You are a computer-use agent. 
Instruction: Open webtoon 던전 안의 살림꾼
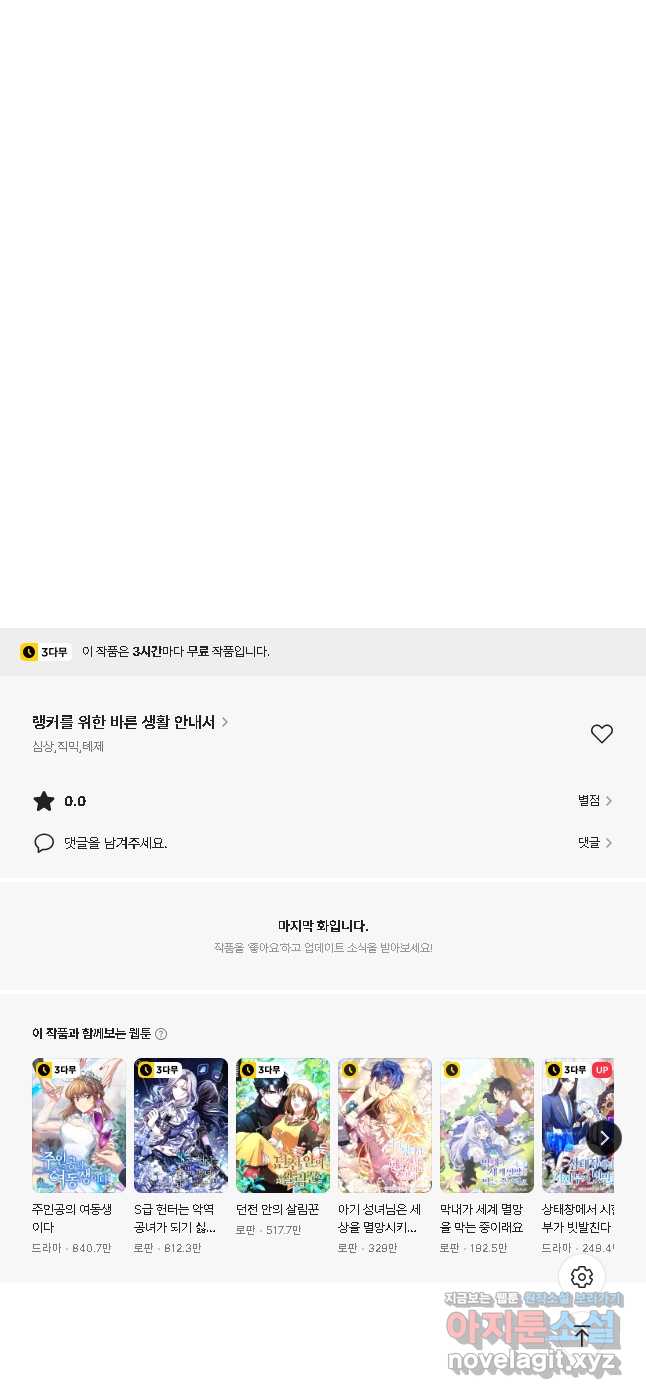coord(283,1148)
